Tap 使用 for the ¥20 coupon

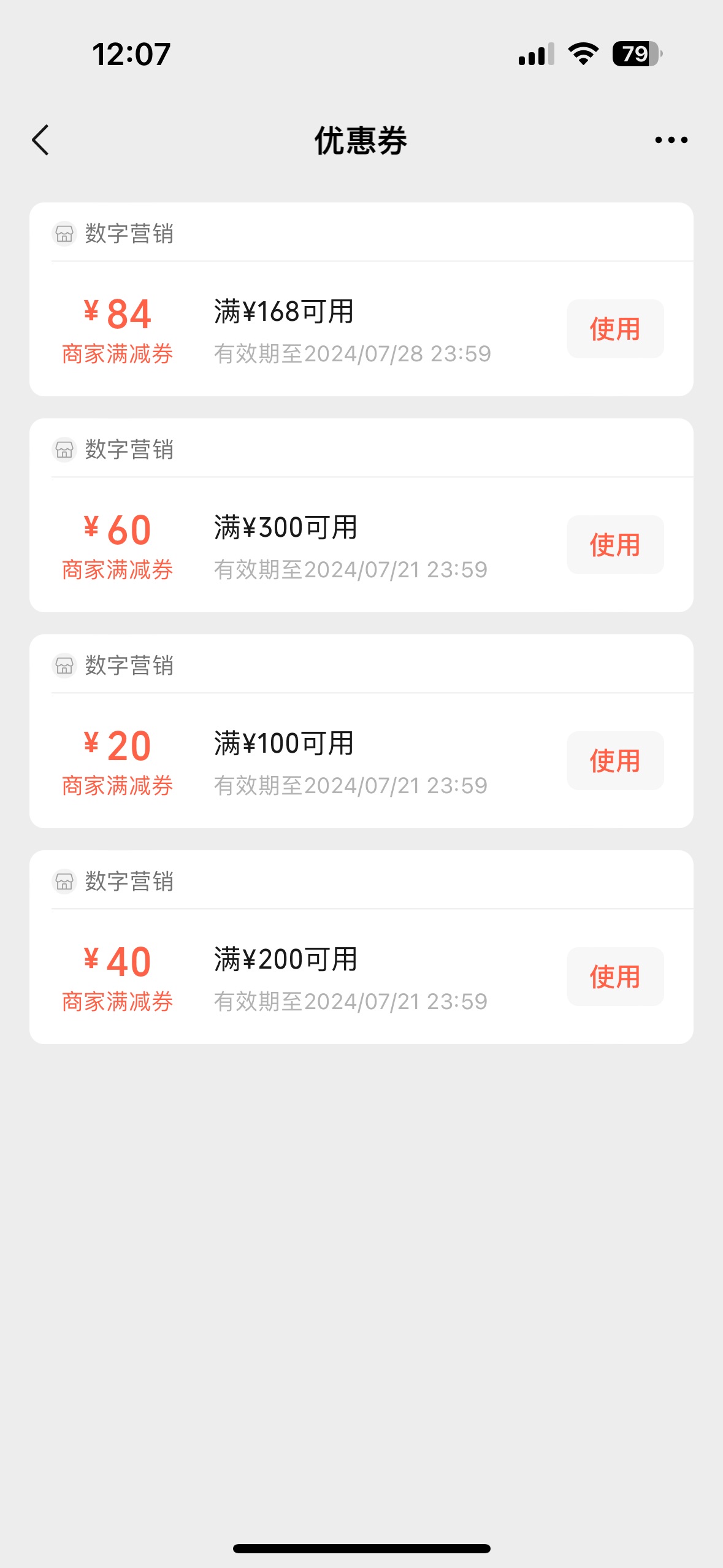pos(615,761)
